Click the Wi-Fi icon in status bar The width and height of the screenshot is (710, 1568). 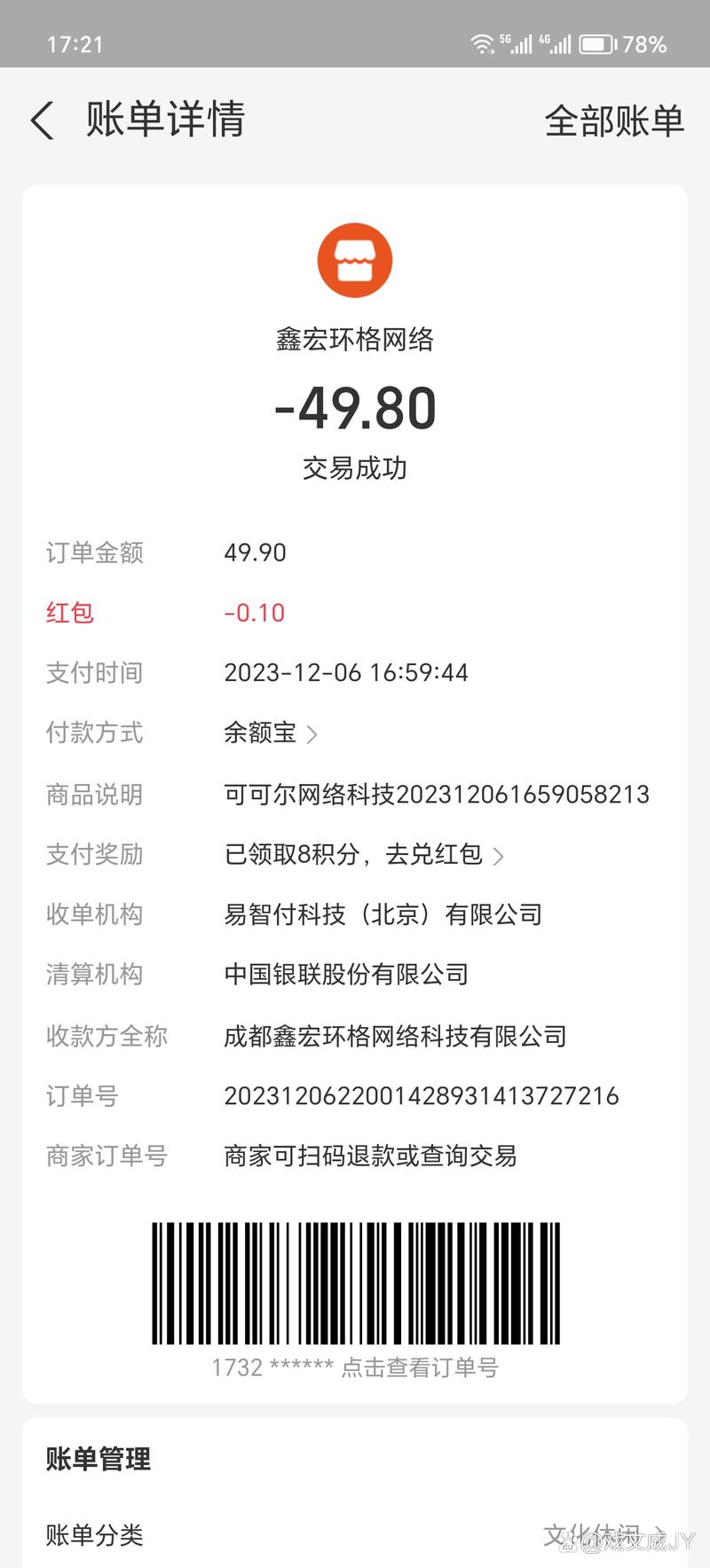(x=484, y=43)
